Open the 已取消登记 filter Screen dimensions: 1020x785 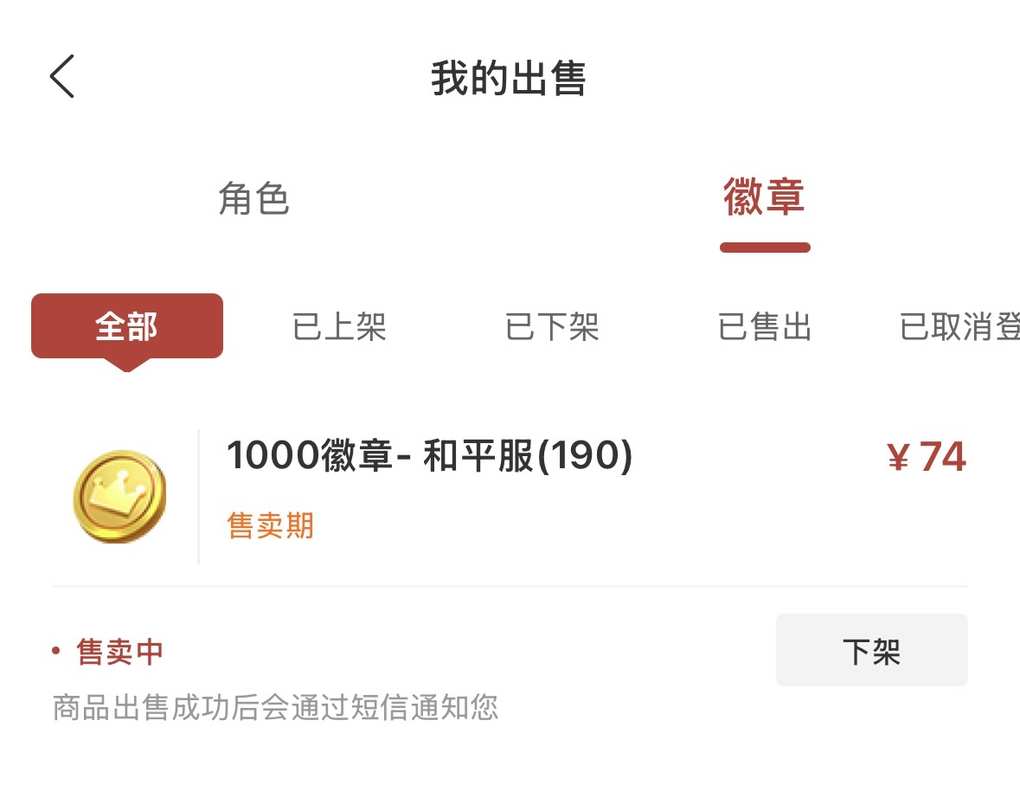point(958,327)
